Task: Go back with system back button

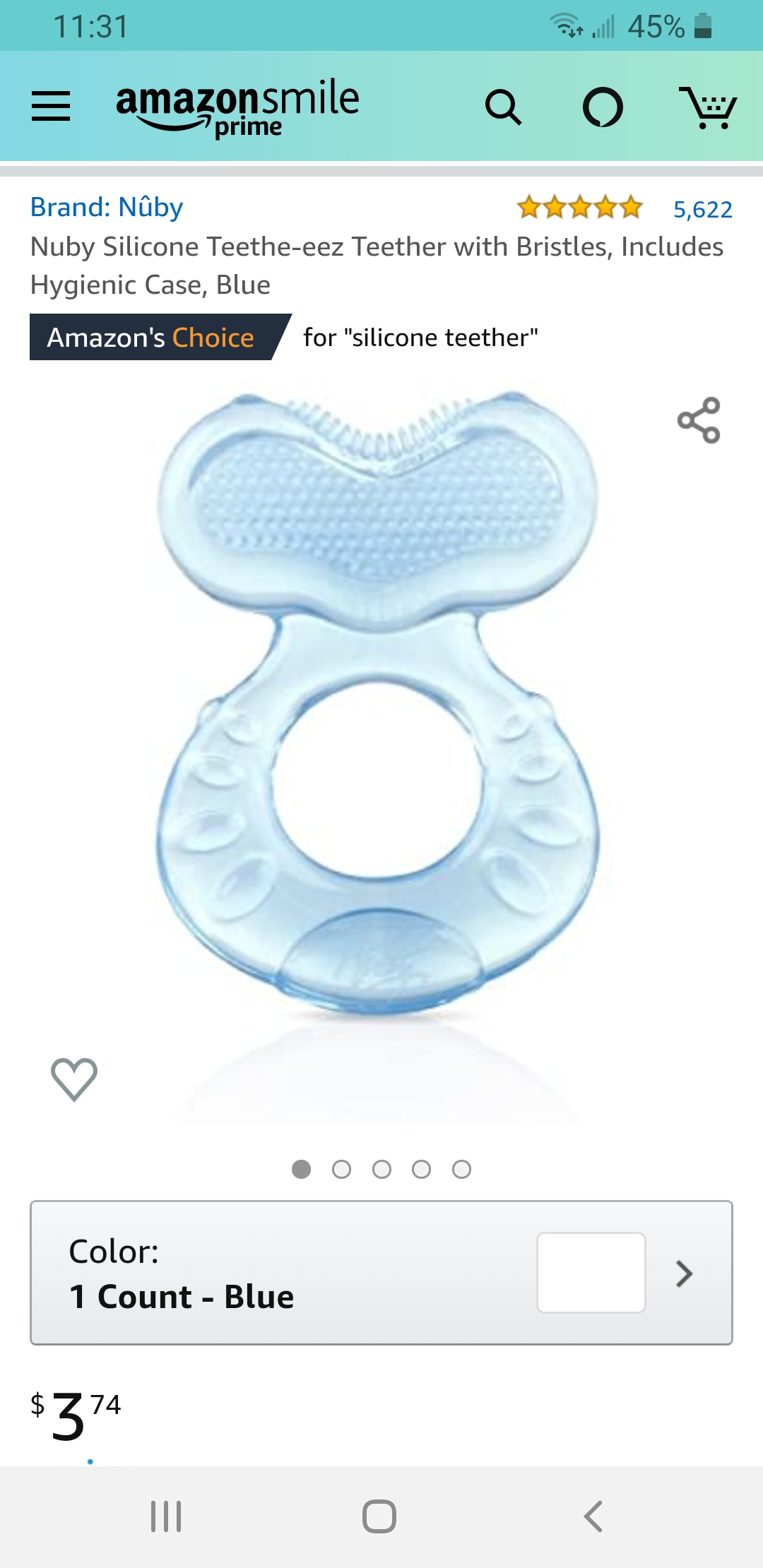Action: pyautogui.click(x=593, y=1516)
